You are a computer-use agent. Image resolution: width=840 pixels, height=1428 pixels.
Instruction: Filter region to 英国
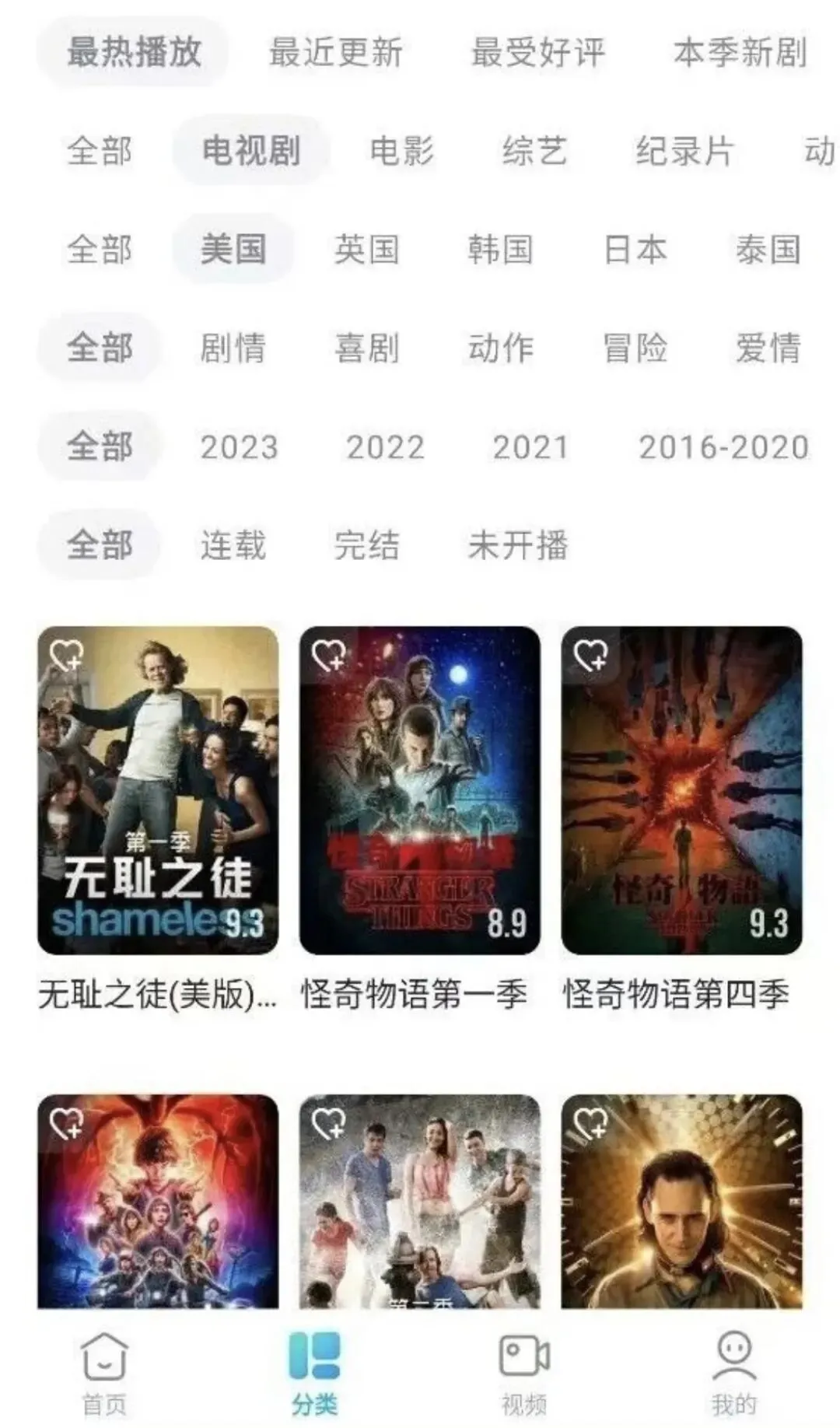click(366, 250)
